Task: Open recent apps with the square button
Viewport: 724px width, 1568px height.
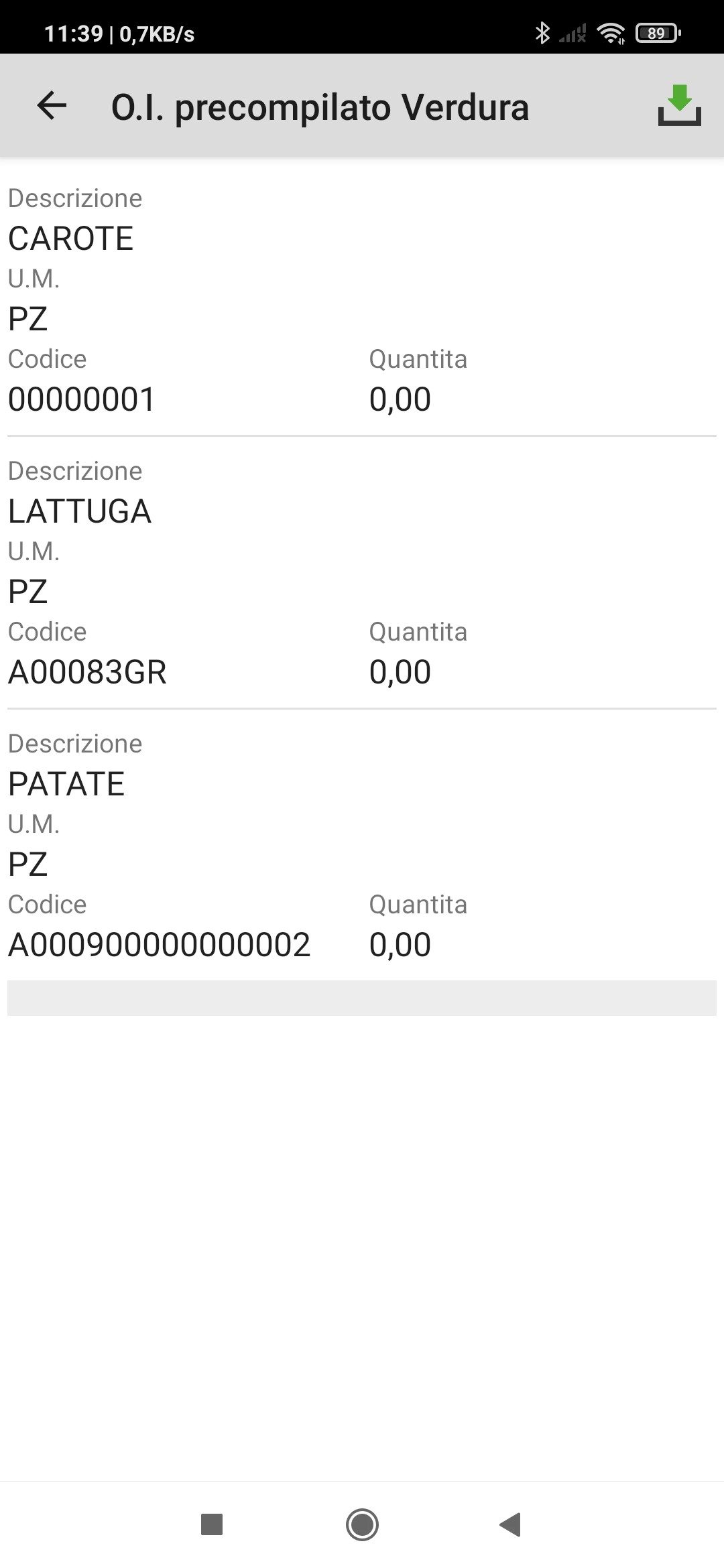Action: coord(212,1524)
